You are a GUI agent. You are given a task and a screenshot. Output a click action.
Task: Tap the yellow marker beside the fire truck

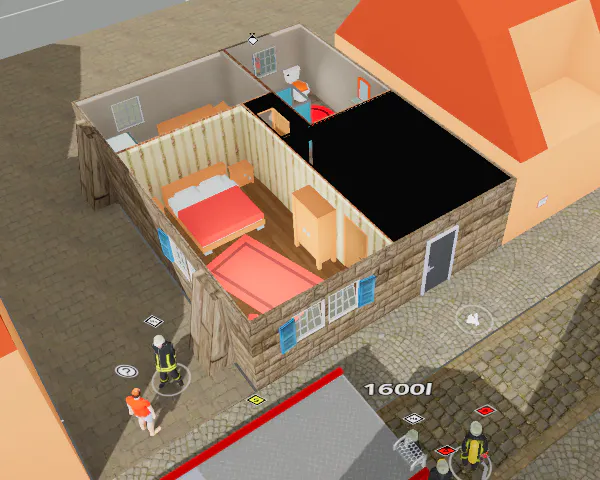[255, 400]
